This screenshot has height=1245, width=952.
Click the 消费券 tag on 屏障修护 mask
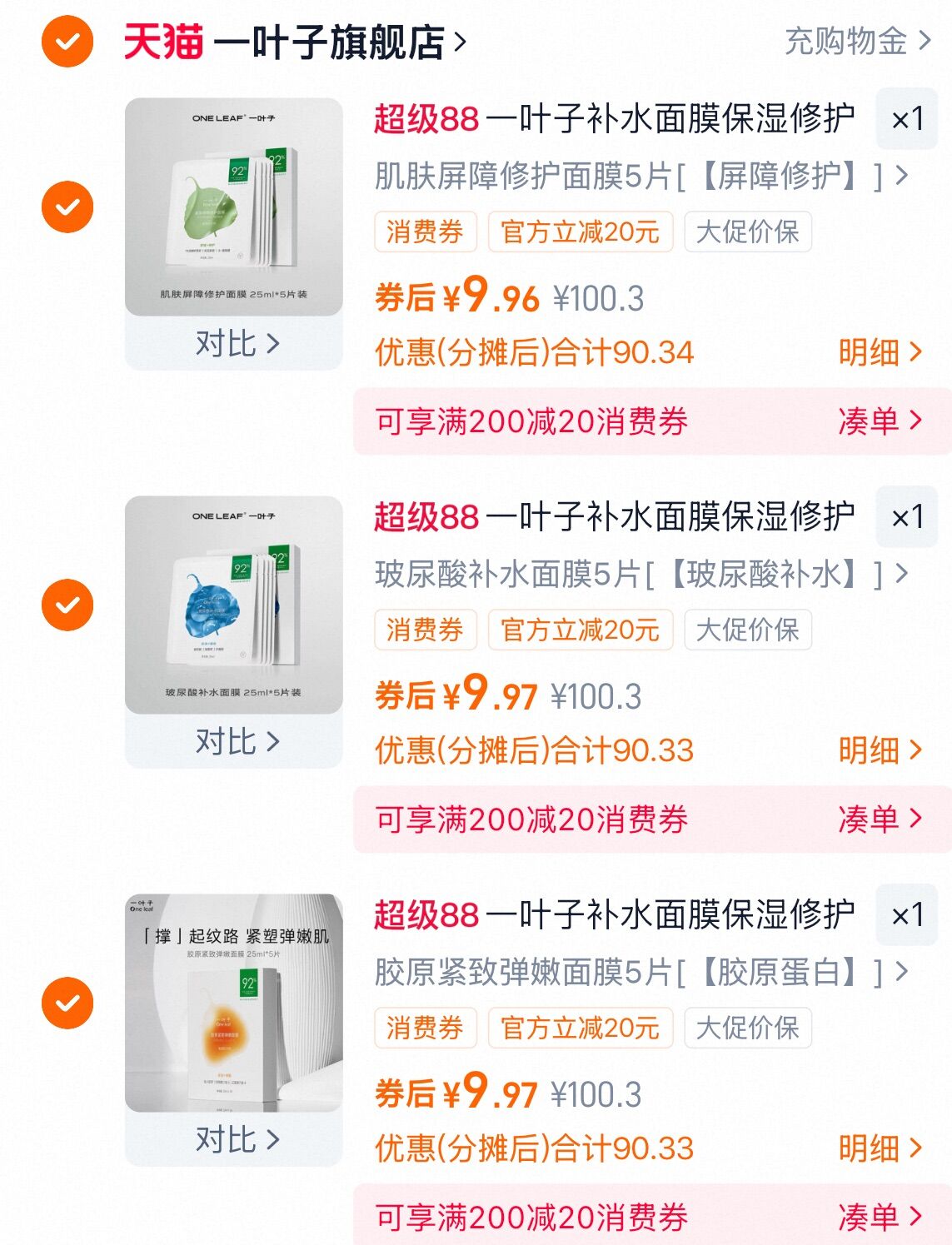pyautogui.click(x=426, y=232)
